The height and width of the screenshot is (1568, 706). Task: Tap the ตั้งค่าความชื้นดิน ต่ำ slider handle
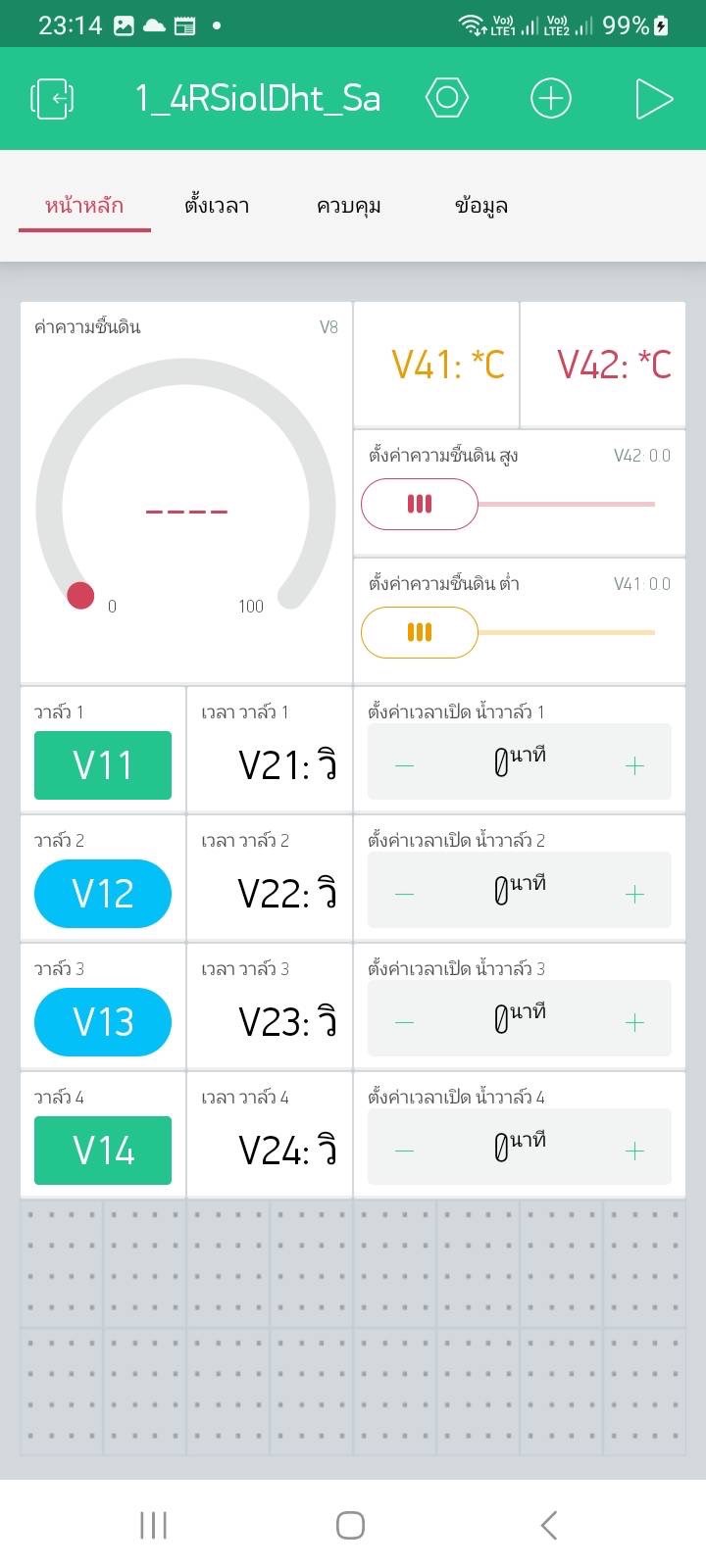[x=420, y=633]
